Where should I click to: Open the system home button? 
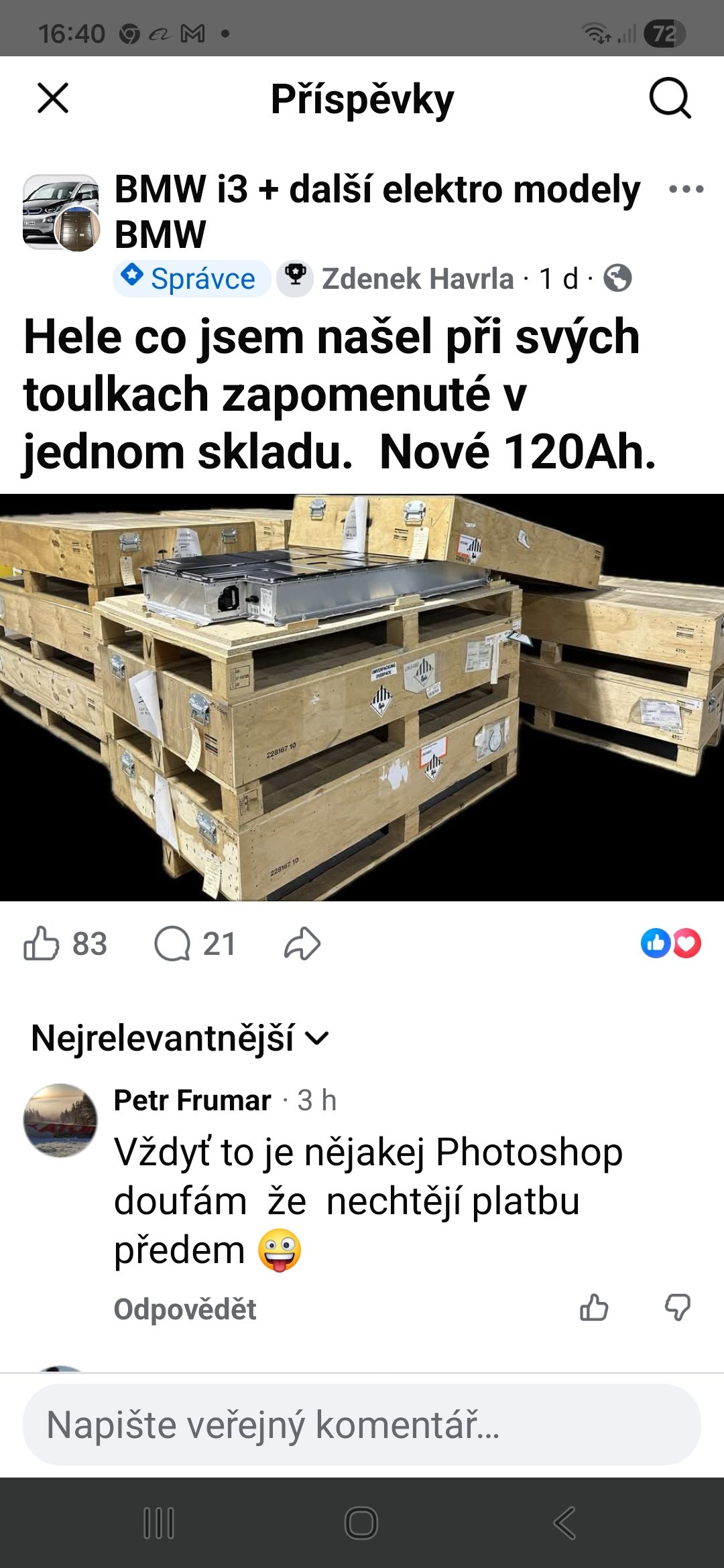361,1523
